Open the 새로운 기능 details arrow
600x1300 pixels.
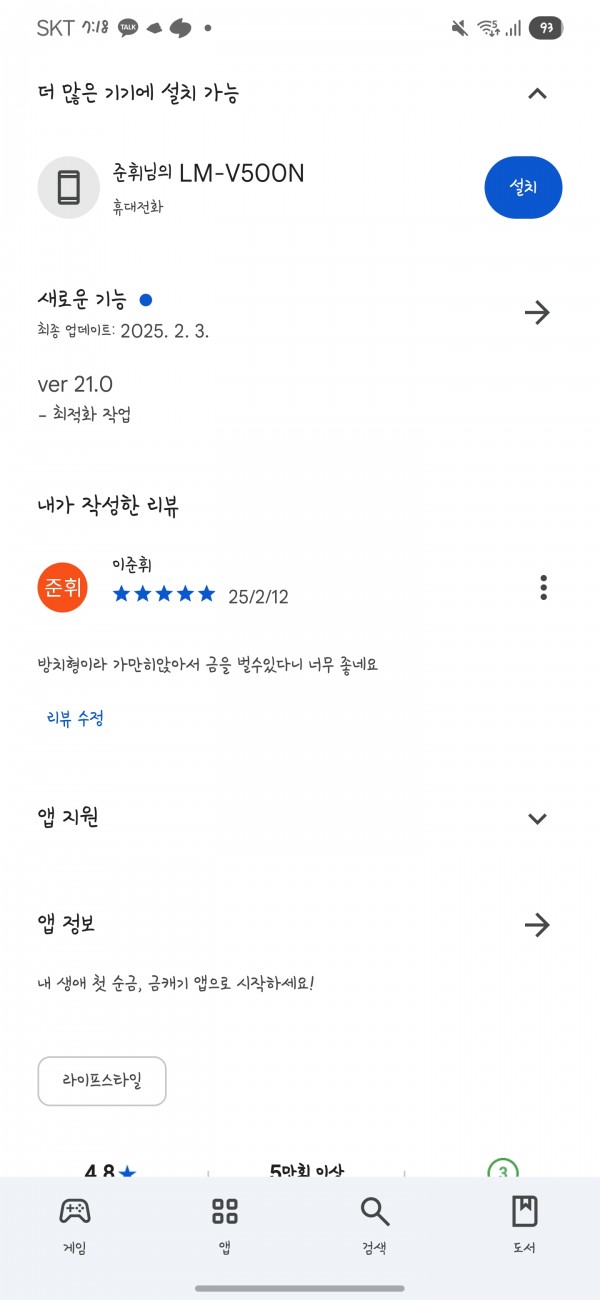tap(537, 313)
